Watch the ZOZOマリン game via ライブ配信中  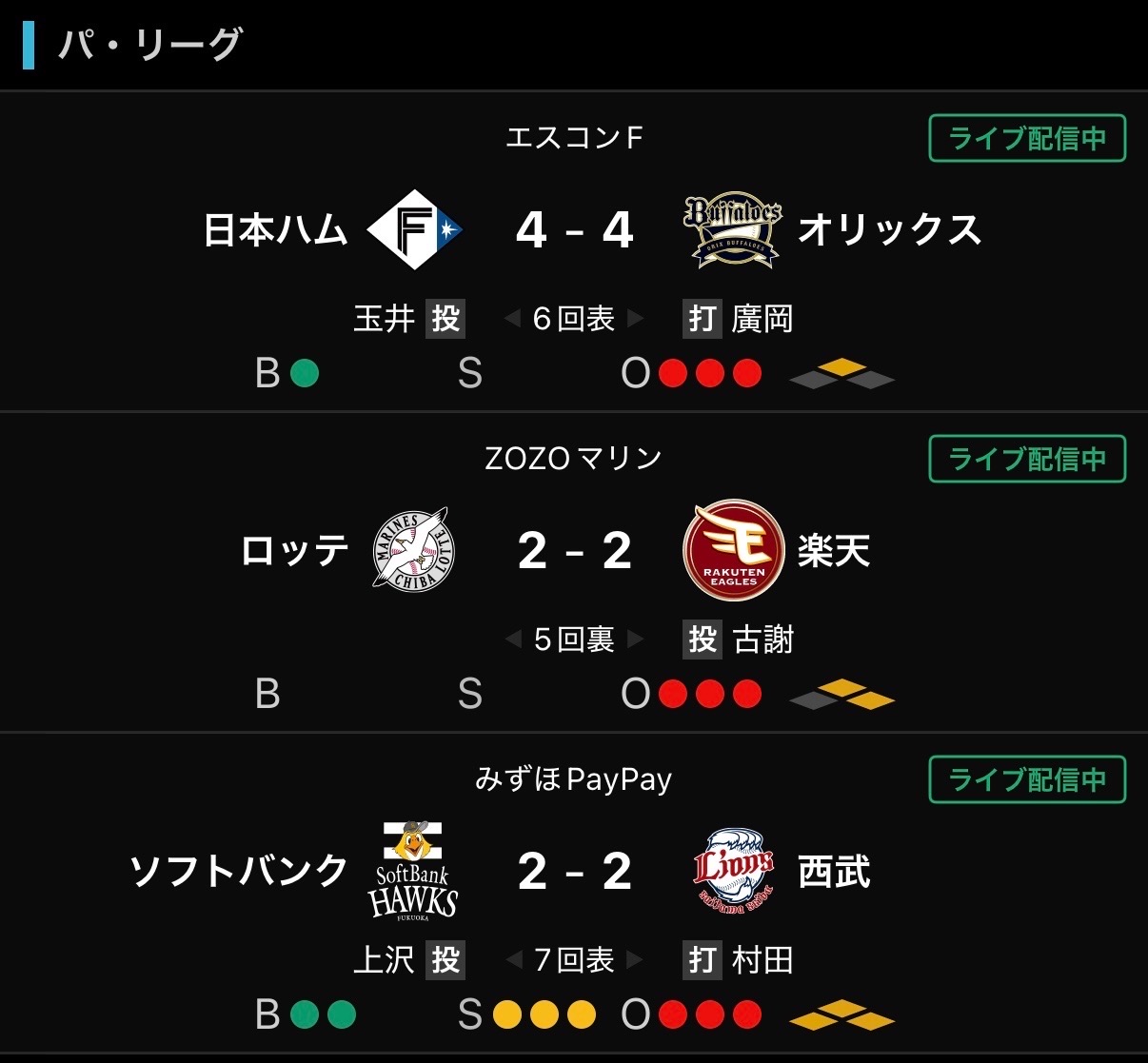pos(1026,460)
